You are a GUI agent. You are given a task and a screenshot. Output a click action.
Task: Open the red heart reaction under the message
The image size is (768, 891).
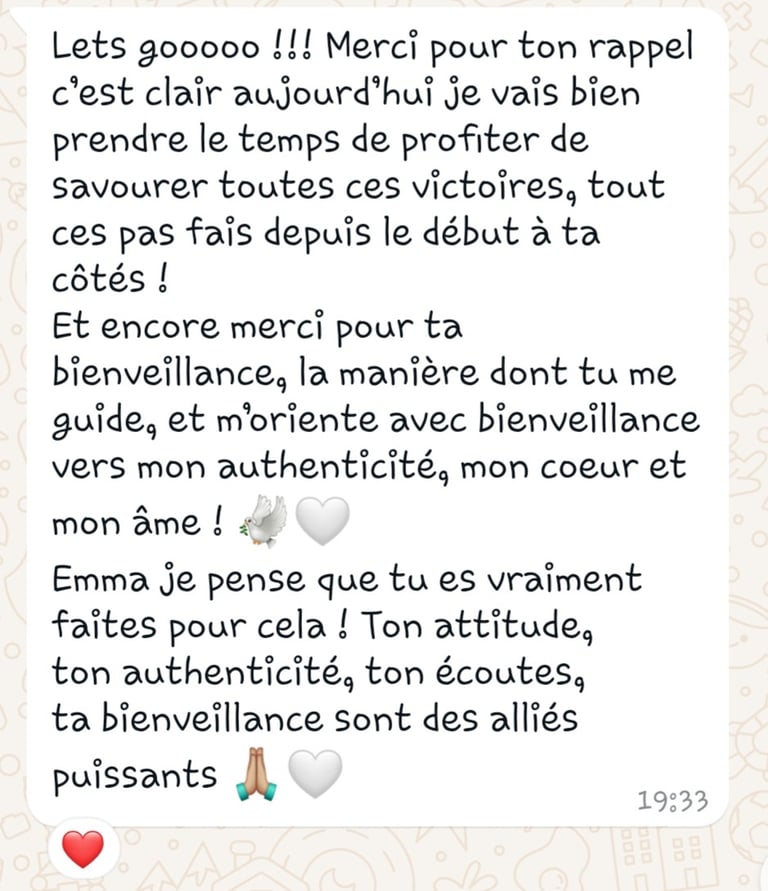[83, 849]
